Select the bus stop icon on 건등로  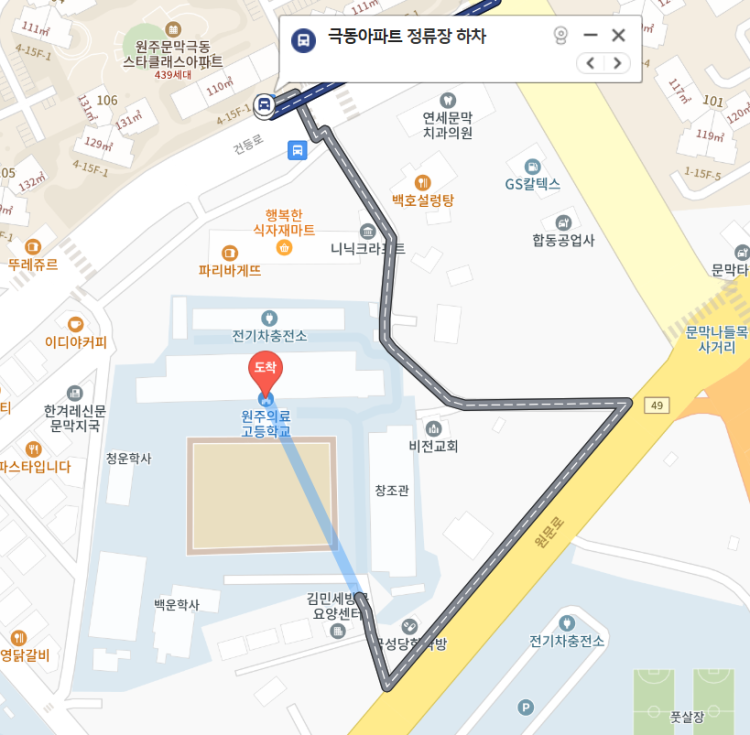(297, 150)
